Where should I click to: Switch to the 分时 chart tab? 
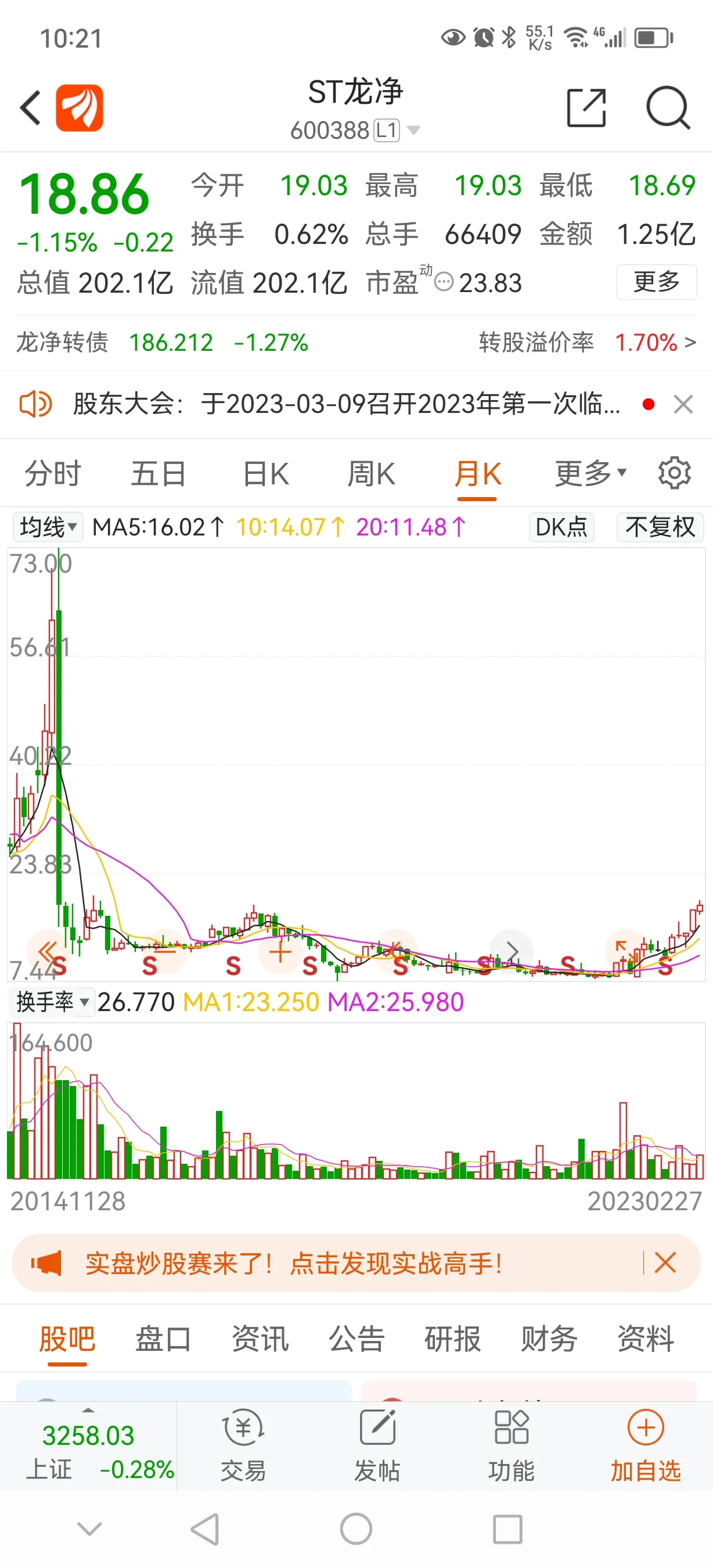(x=52, y=473)
